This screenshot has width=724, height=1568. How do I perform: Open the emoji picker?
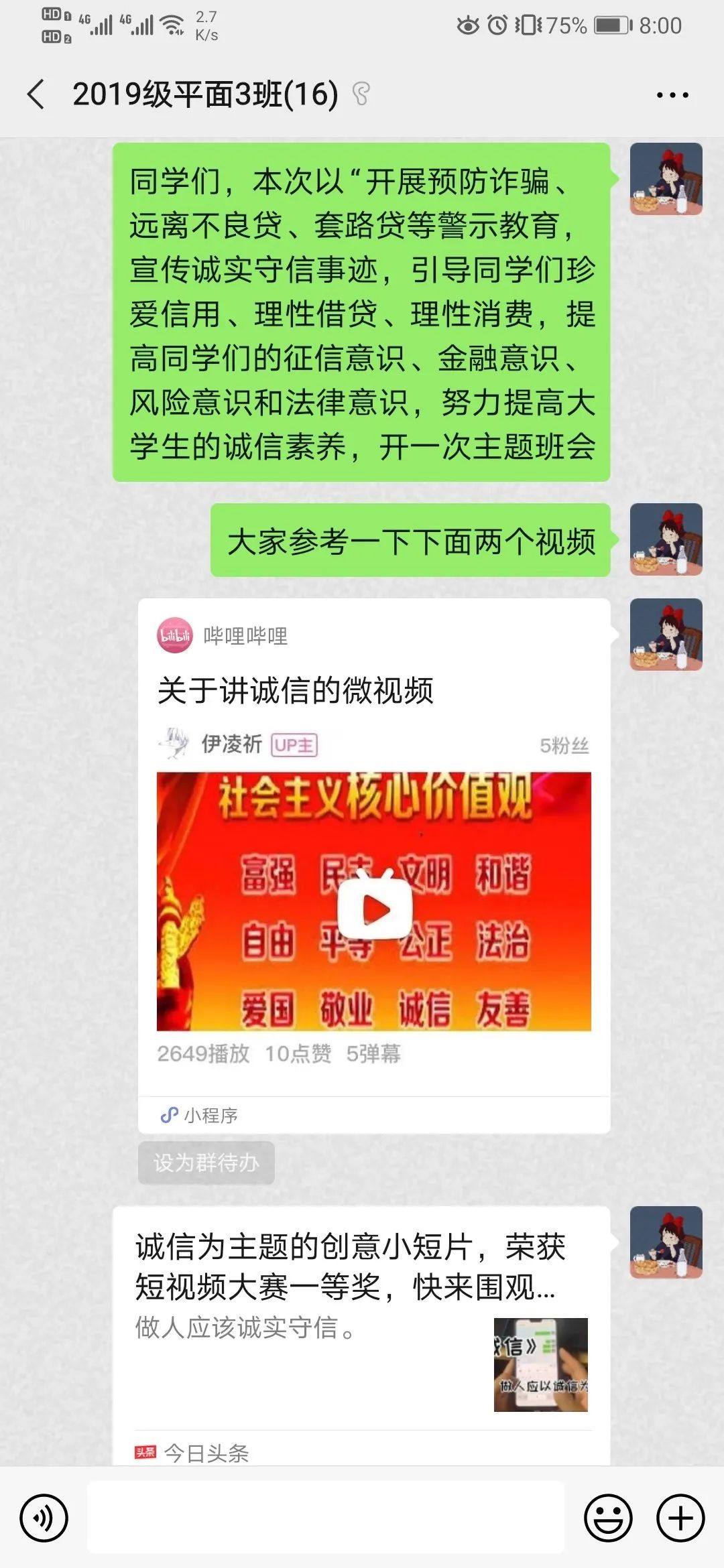[607, 1517]
